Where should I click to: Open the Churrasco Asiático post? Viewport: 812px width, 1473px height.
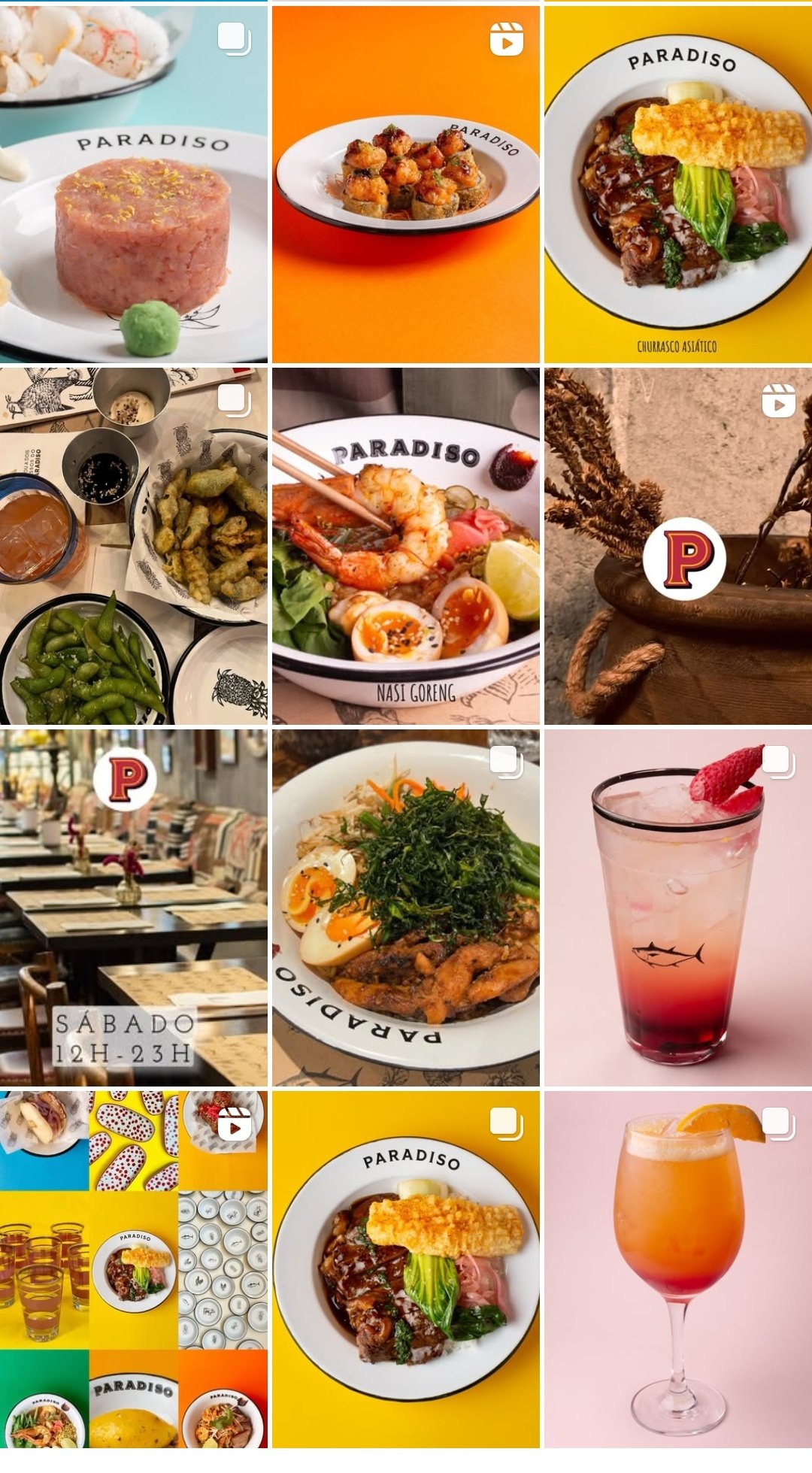677,184
